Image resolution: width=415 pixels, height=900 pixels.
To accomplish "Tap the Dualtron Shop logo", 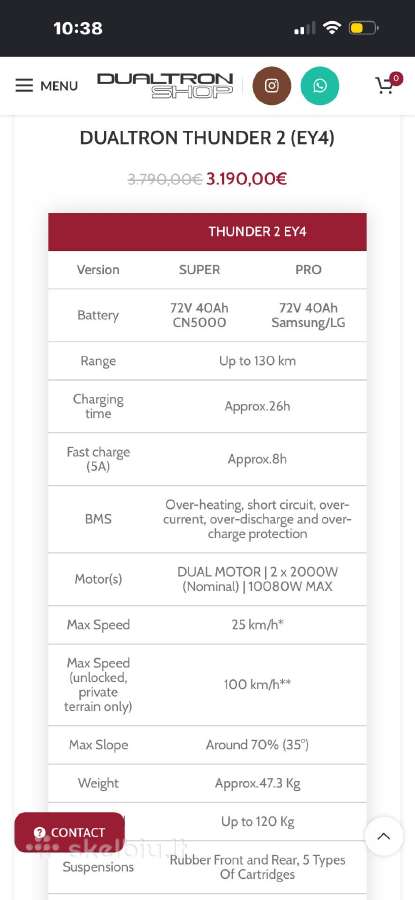I will coord(165,86).
